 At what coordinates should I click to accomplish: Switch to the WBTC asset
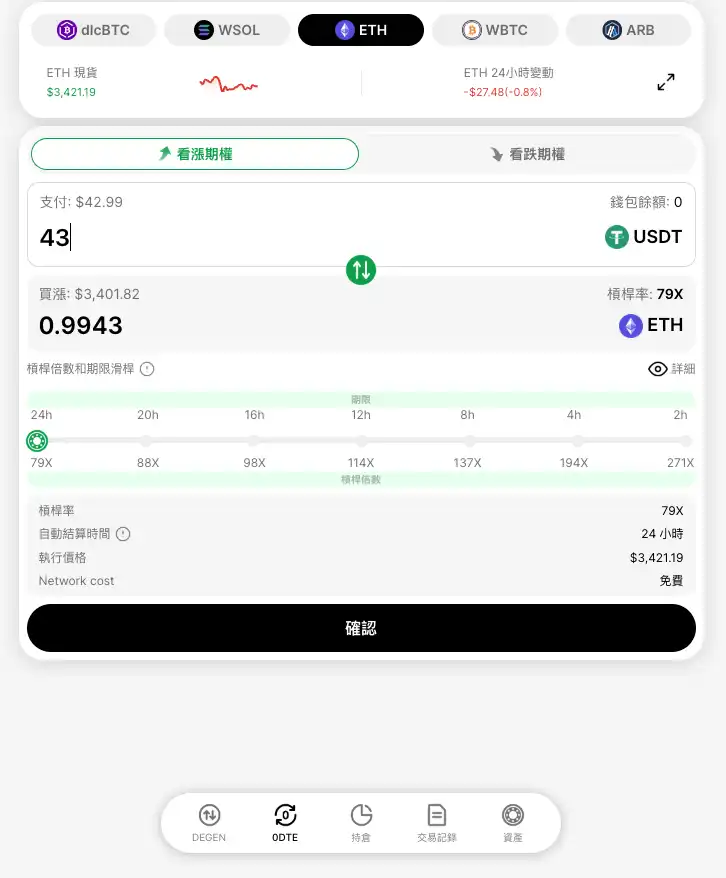(494, 30)
